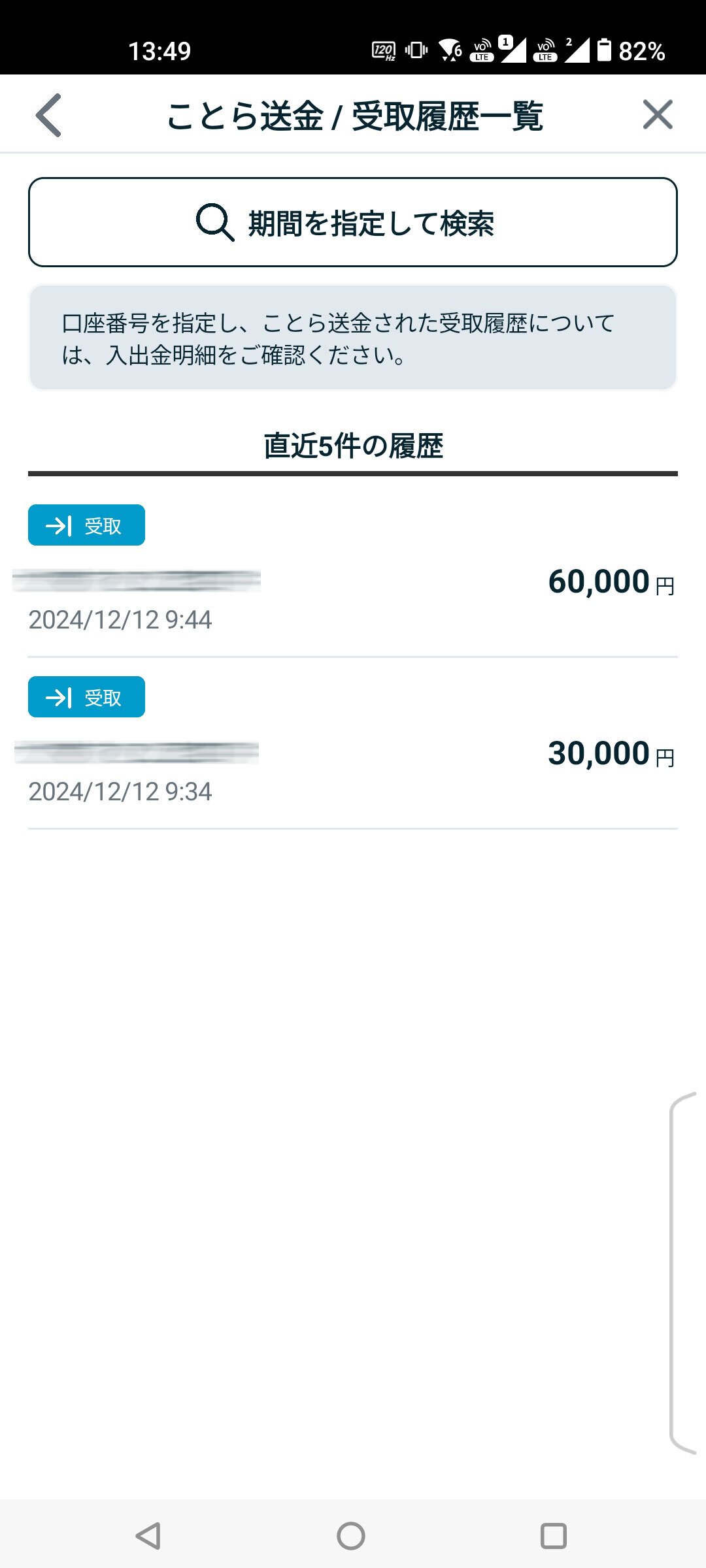Click the informational notice about 入出金明細

[x=353, y=336]
